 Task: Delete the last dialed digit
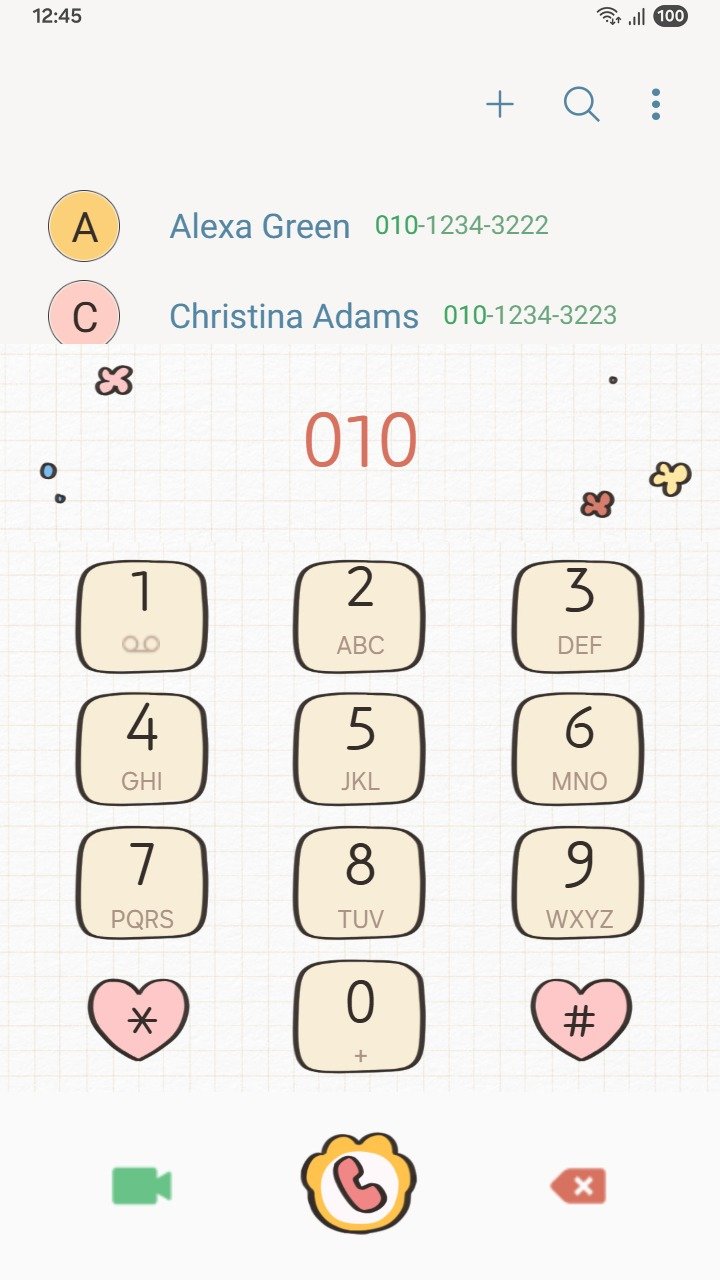tap(579, 1187)
